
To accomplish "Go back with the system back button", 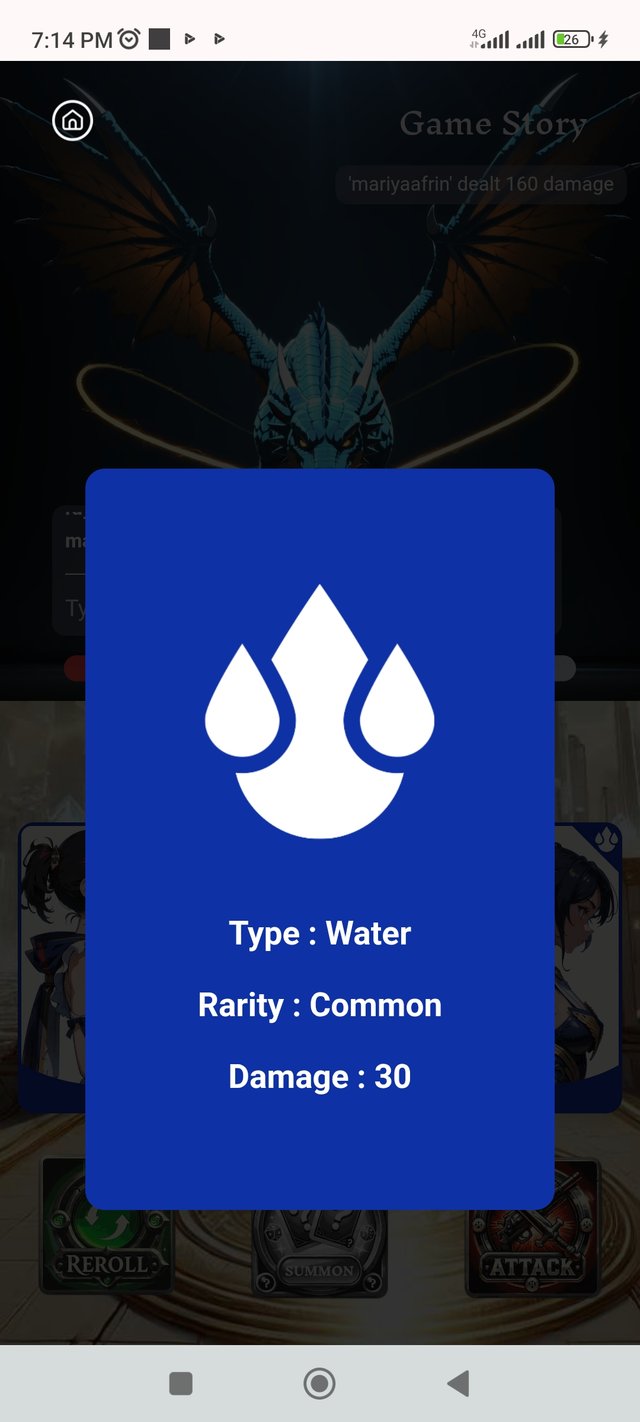I will pos(458,1384).
